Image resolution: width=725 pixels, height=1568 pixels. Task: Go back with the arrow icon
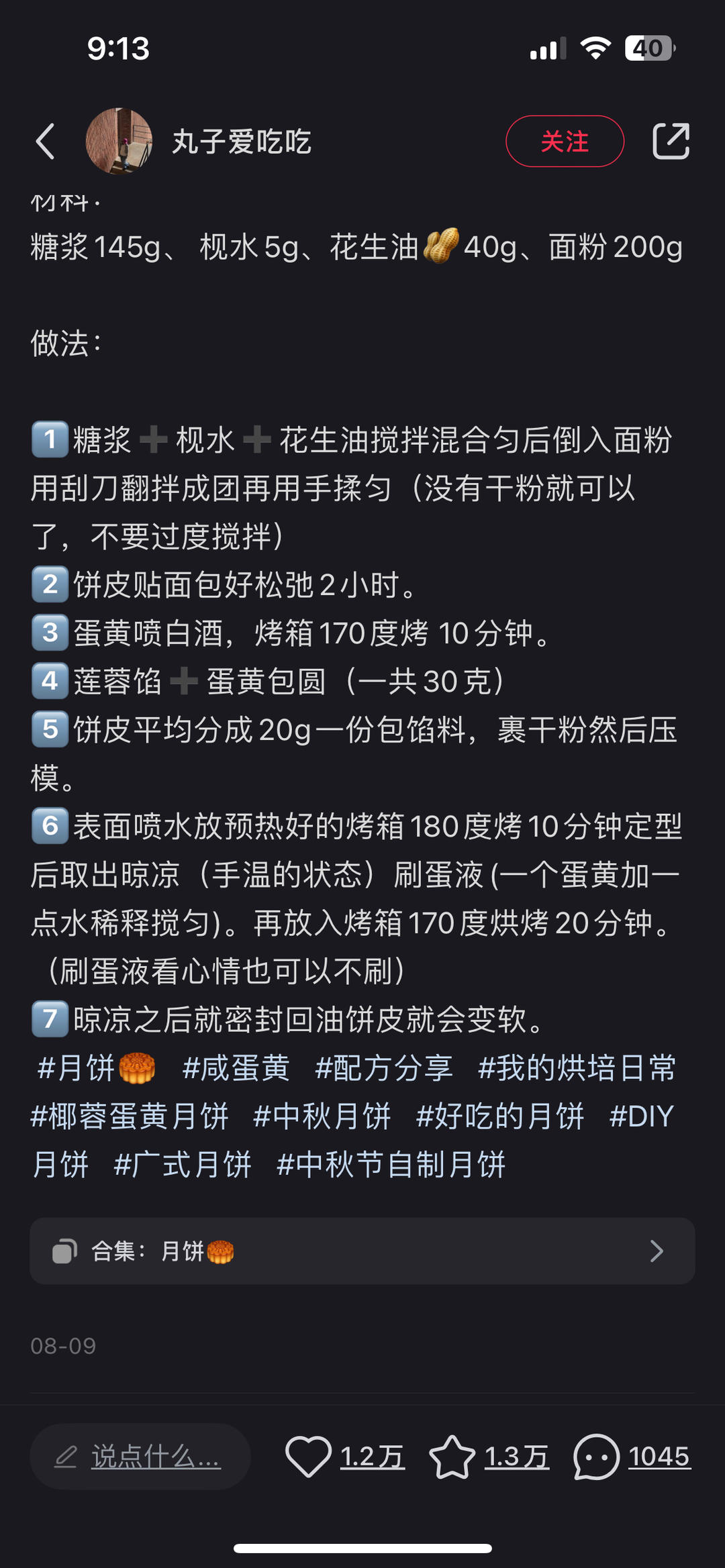click(x=46, y=142)
